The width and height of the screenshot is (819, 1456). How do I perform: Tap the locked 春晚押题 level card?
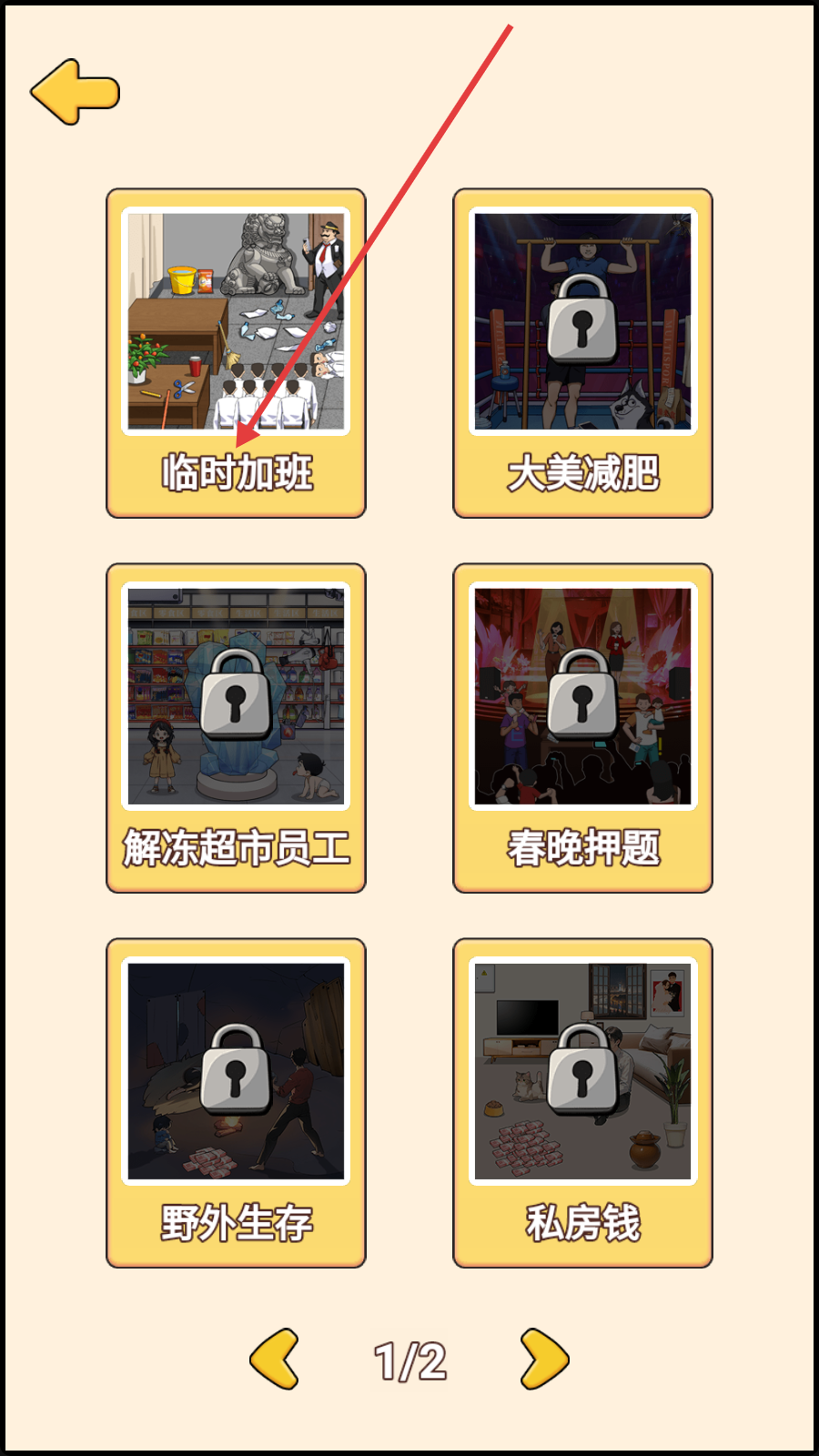[582, 728]
